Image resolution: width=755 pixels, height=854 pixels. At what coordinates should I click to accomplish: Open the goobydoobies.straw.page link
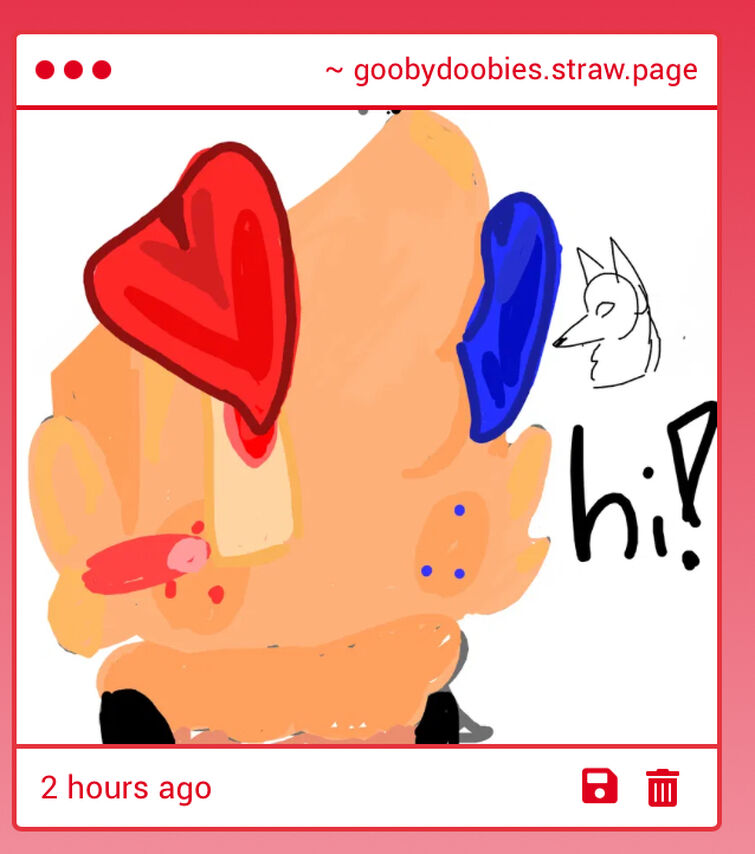tap(511, 70)
